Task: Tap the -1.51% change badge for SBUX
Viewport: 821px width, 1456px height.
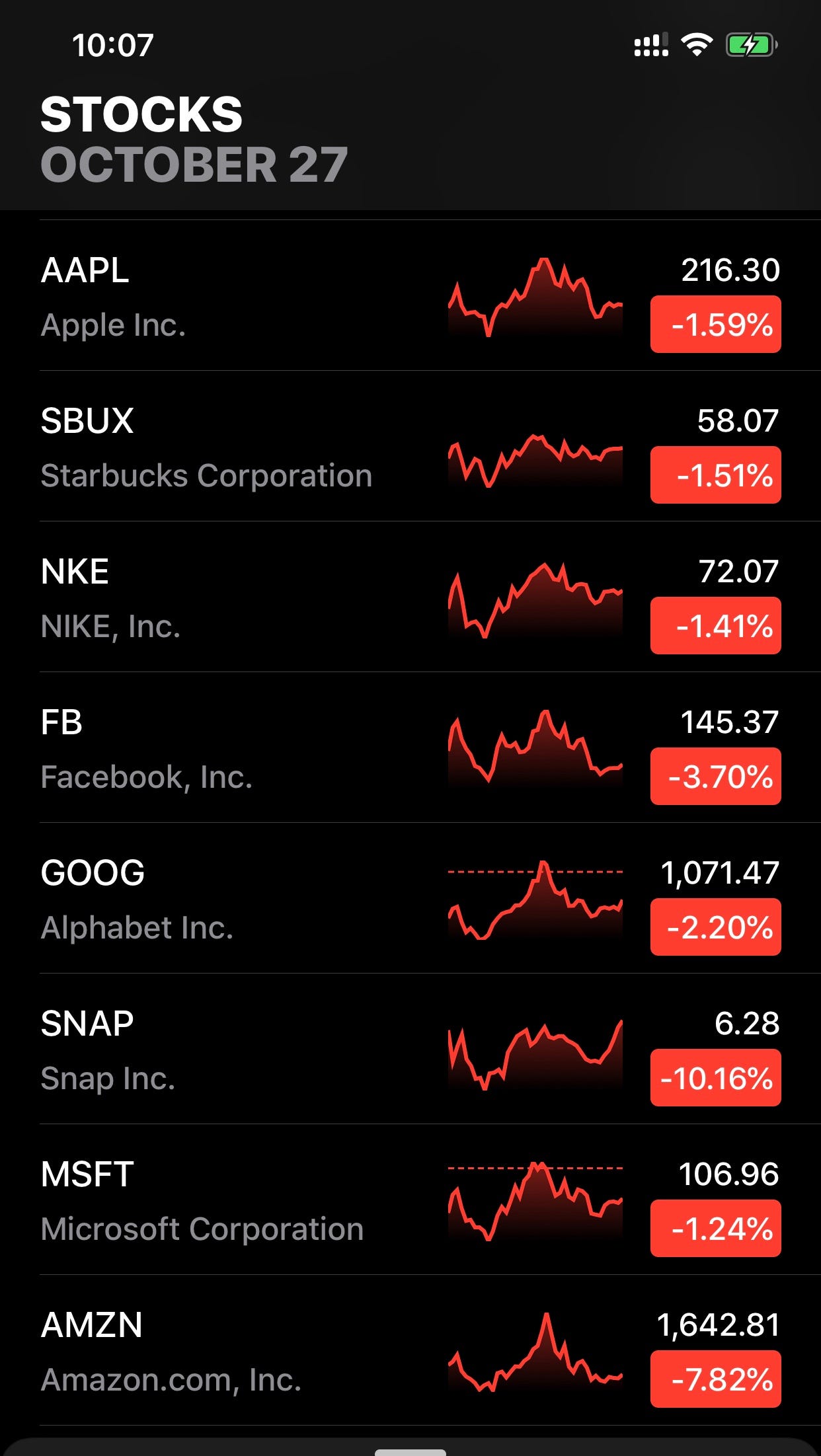Action: click(x=715, y=475)
